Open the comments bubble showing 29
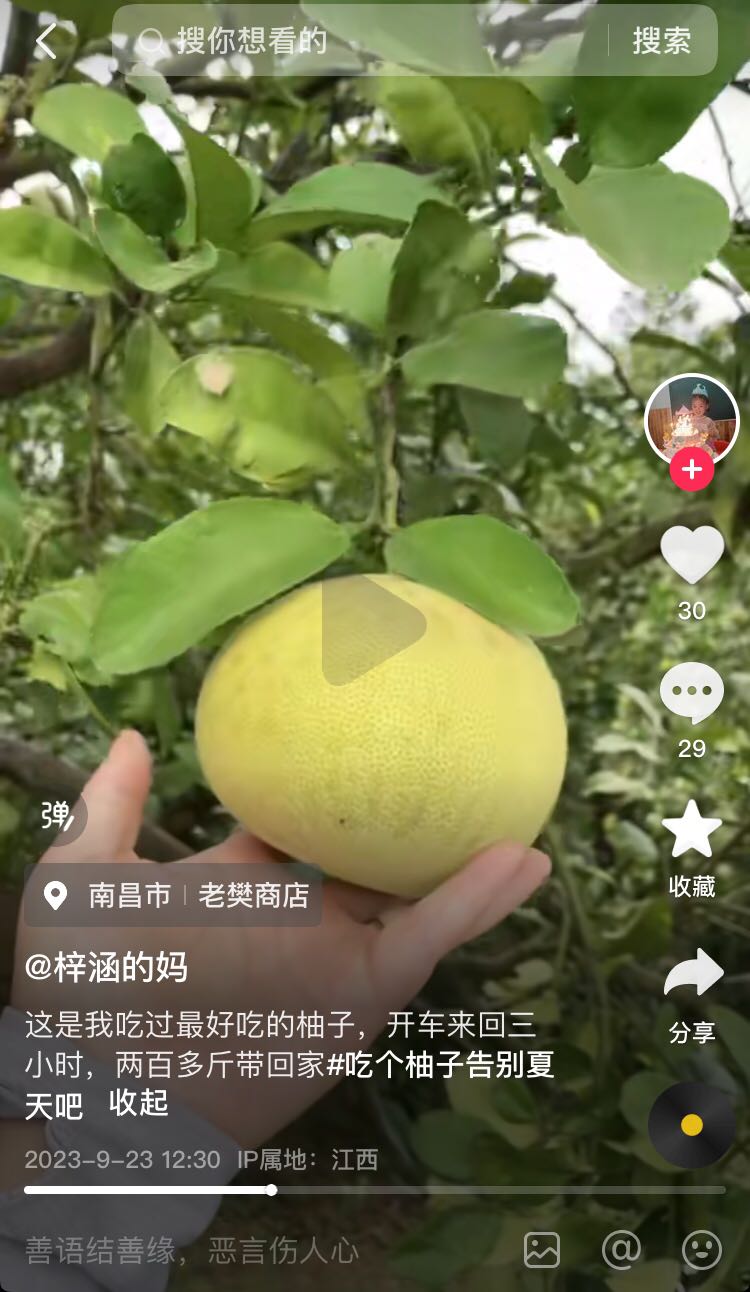Viewport: 750px width, 1292px height. tap(692, 693)
